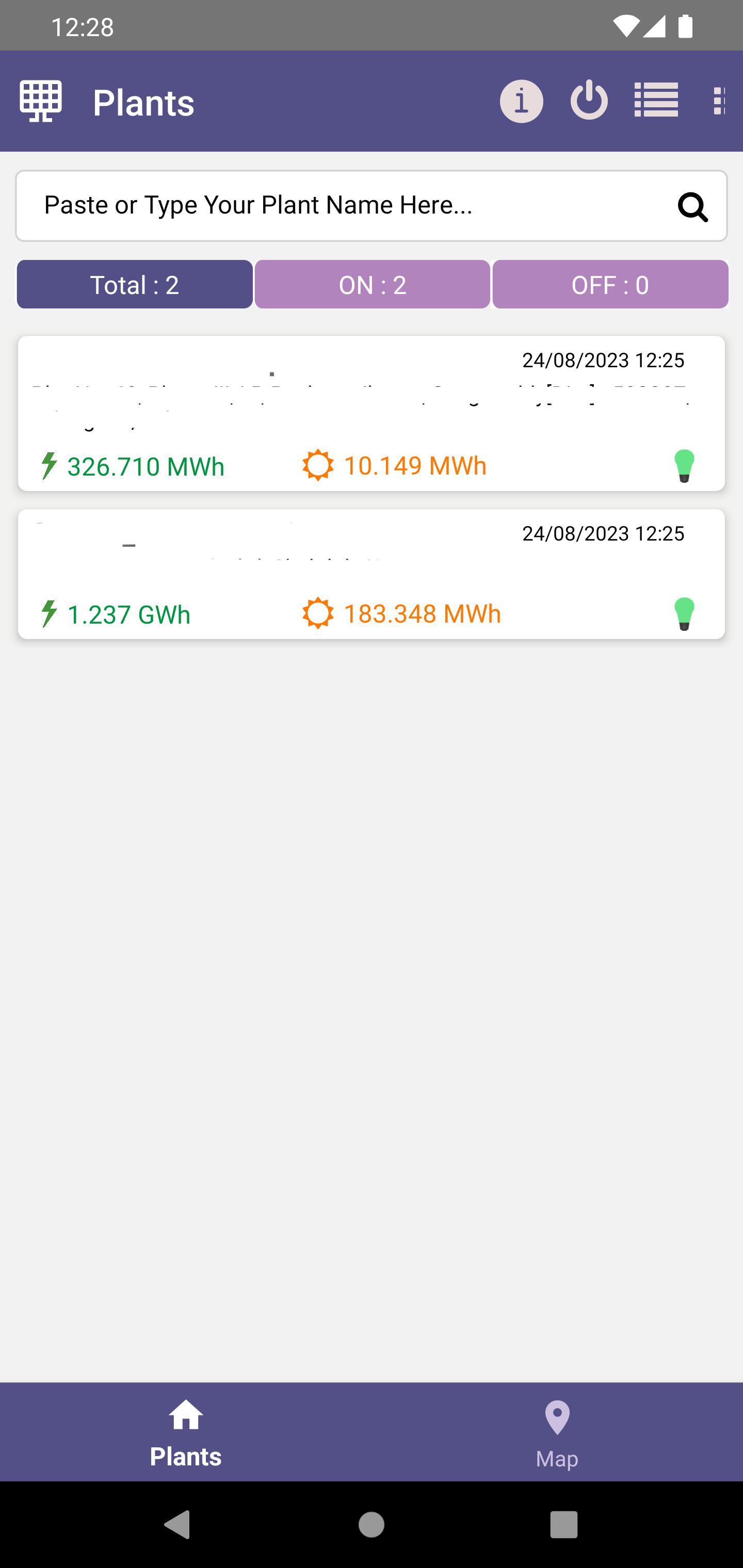Tap the search magnifier icon
This screenshot has width=743, height=1568.
(x=692, y=207)
